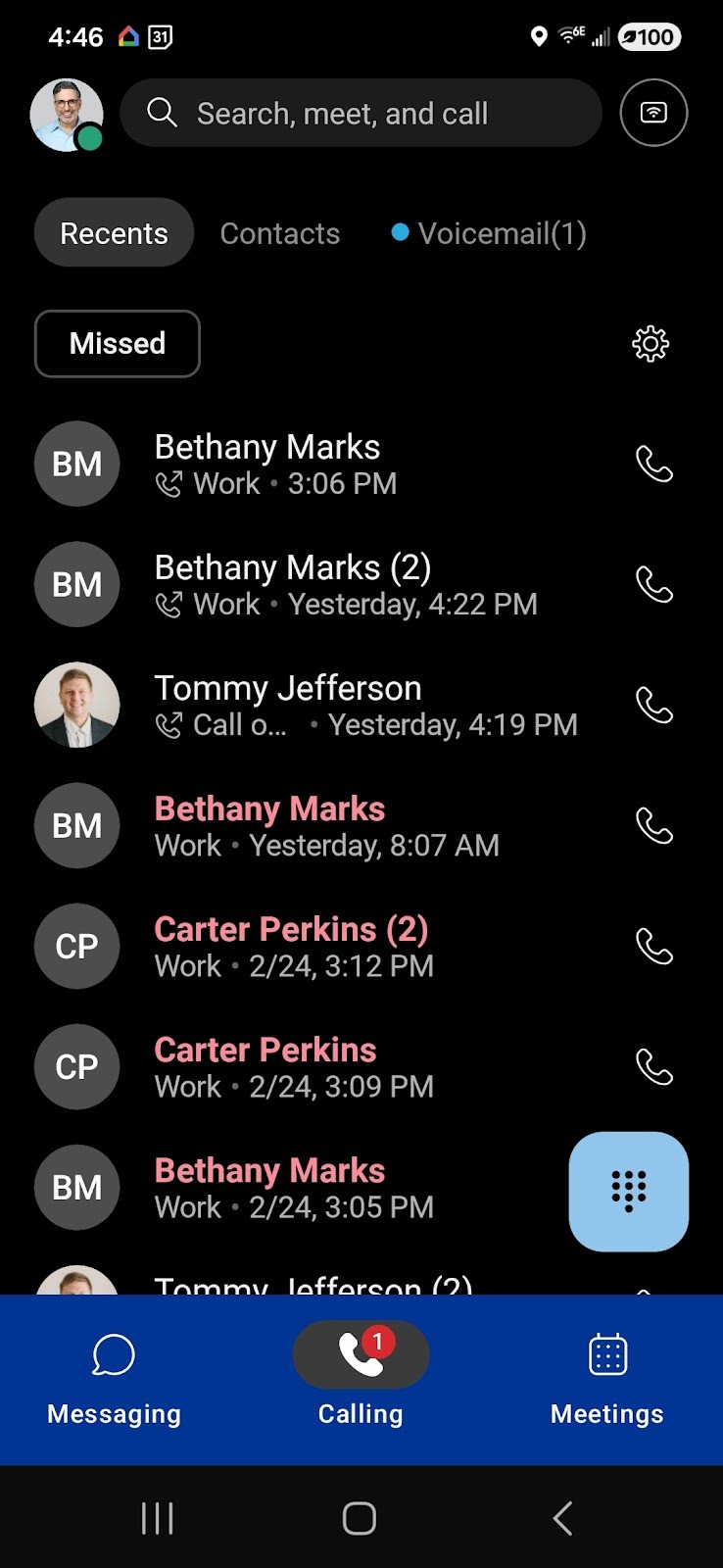This screenshot has width=723, height=1568.
Task: Select the Recents tab
Action: (x=114, y=233)
